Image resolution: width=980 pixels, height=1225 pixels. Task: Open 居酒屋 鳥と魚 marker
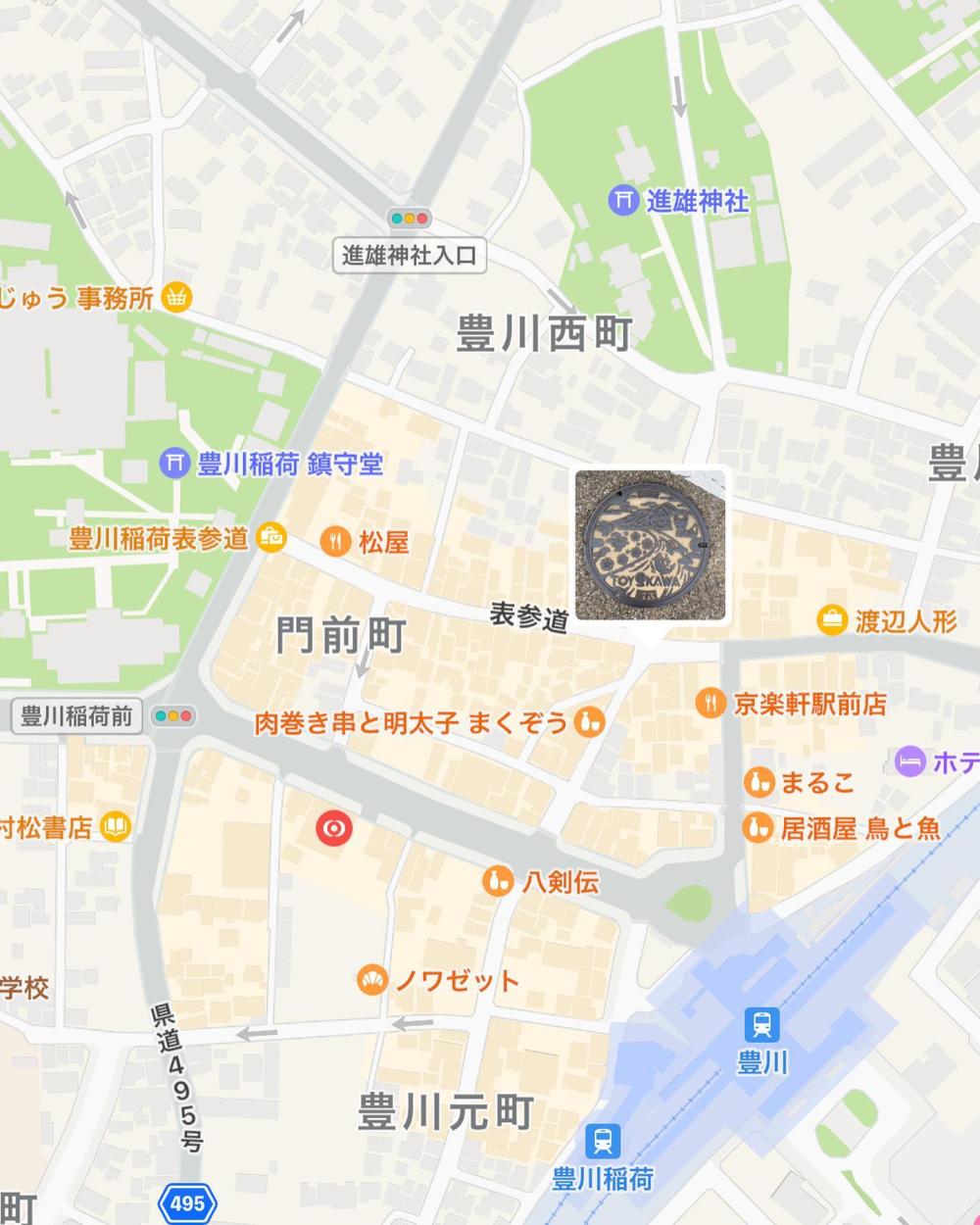pyautogui.click(x=757, y=828)
